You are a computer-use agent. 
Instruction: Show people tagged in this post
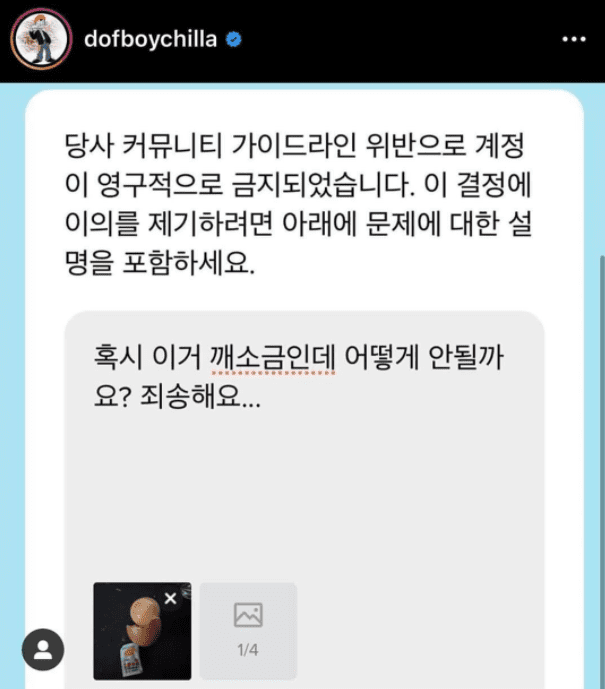pyautogui.click(x=43, y=649)
